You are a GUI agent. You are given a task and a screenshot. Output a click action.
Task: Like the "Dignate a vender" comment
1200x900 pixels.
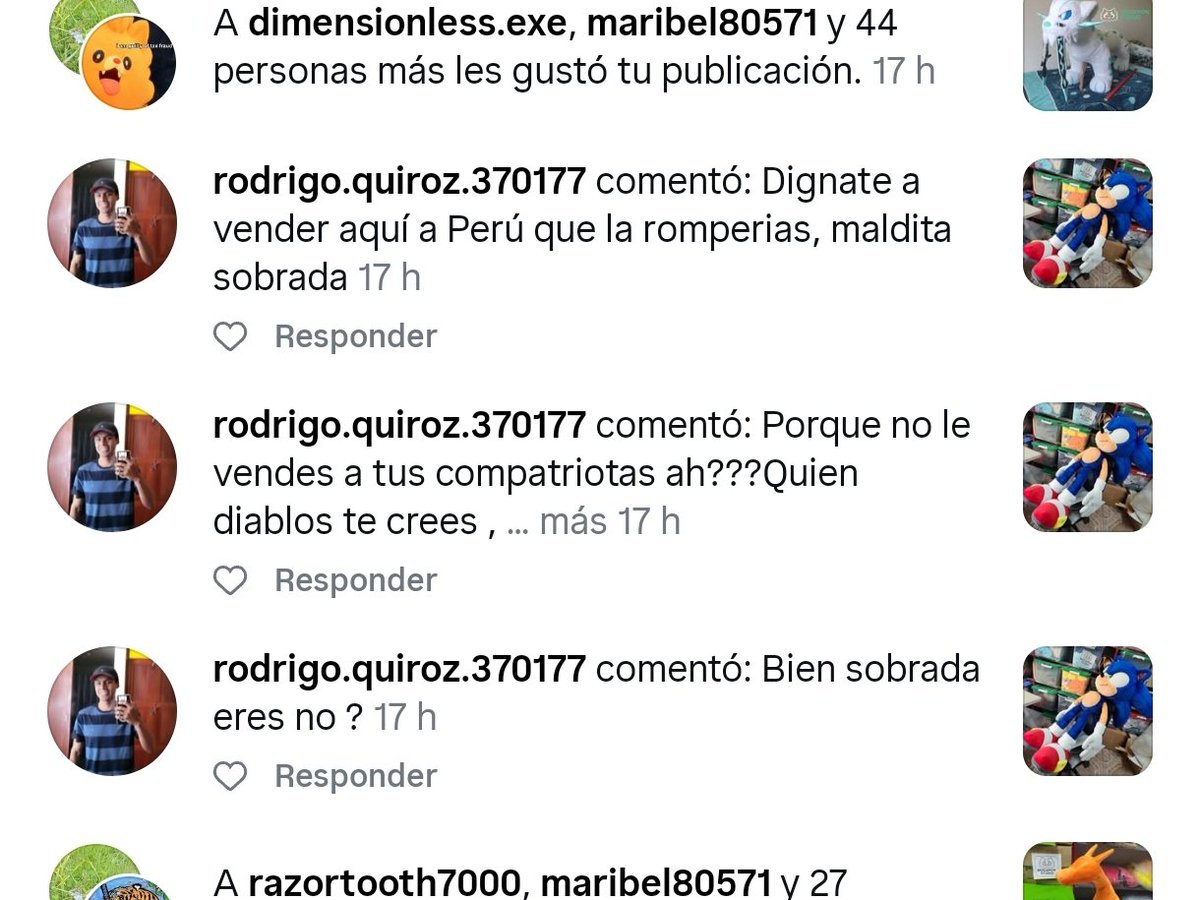pos(230,337)
